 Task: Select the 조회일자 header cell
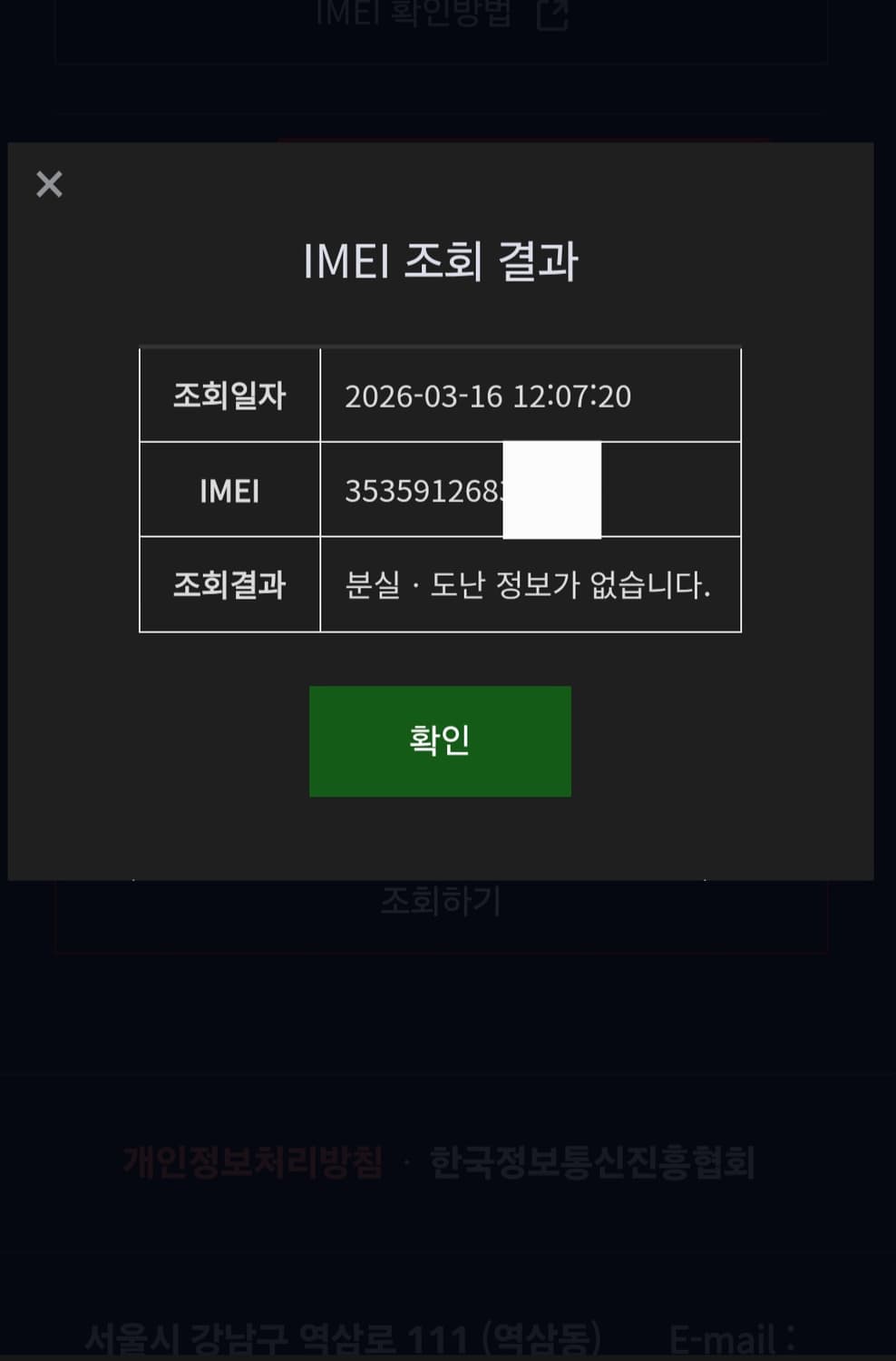point(229,395)
